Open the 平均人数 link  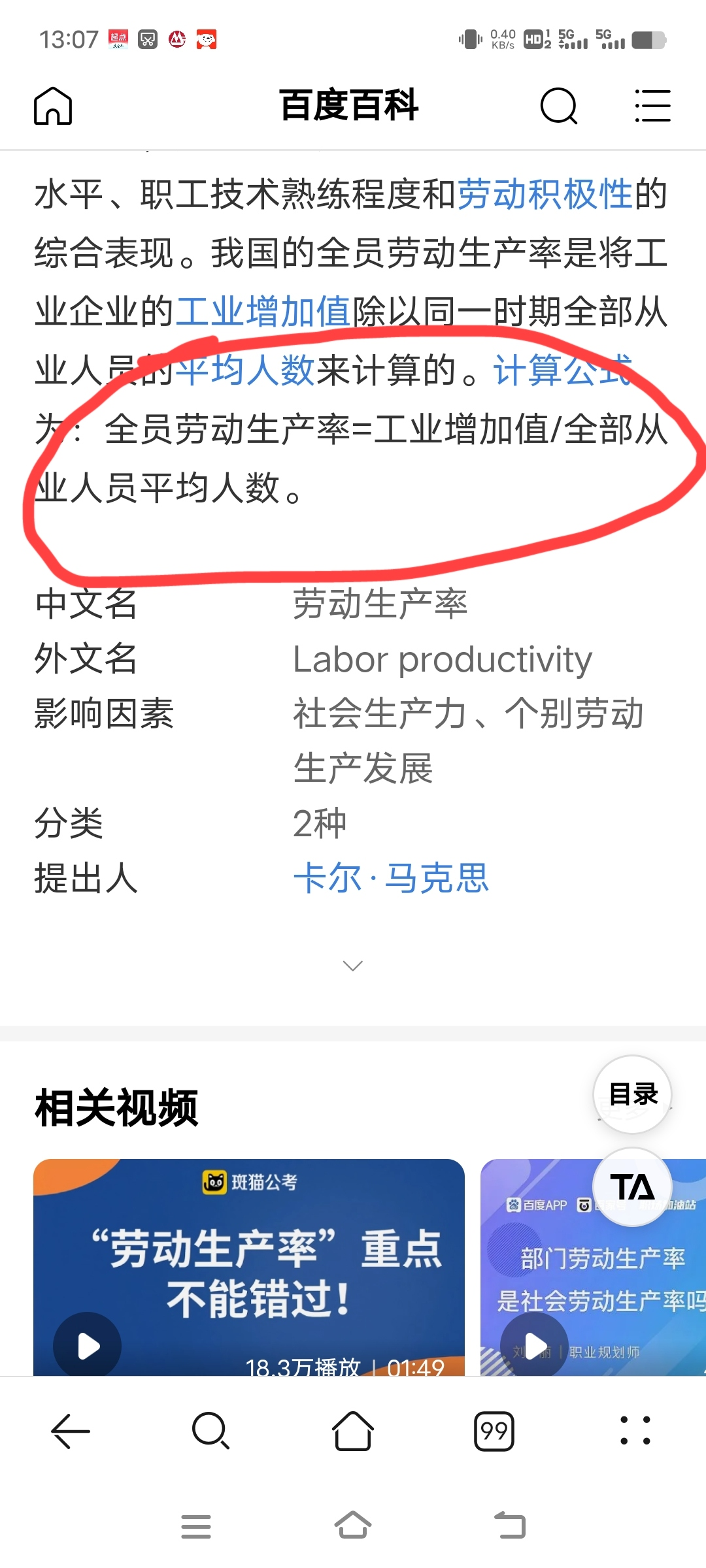tap(246, 370)
